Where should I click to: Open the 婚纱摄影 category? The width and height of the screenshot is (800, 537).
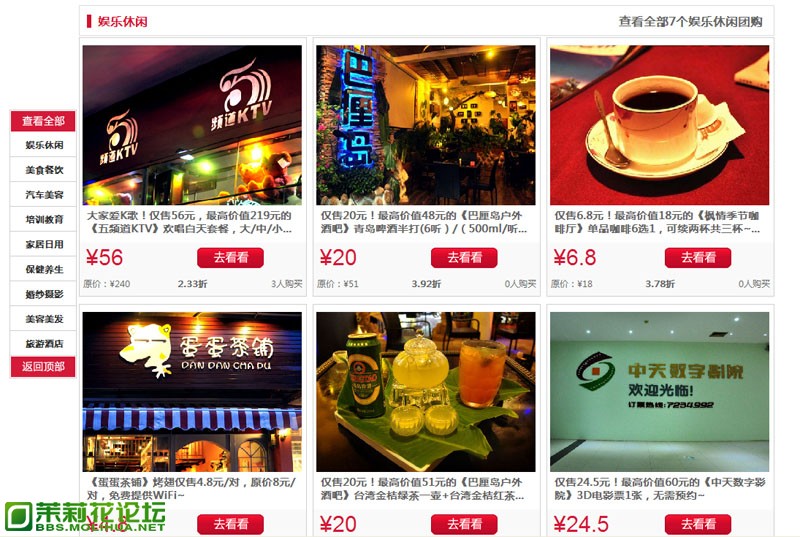(x=43, y=294)
